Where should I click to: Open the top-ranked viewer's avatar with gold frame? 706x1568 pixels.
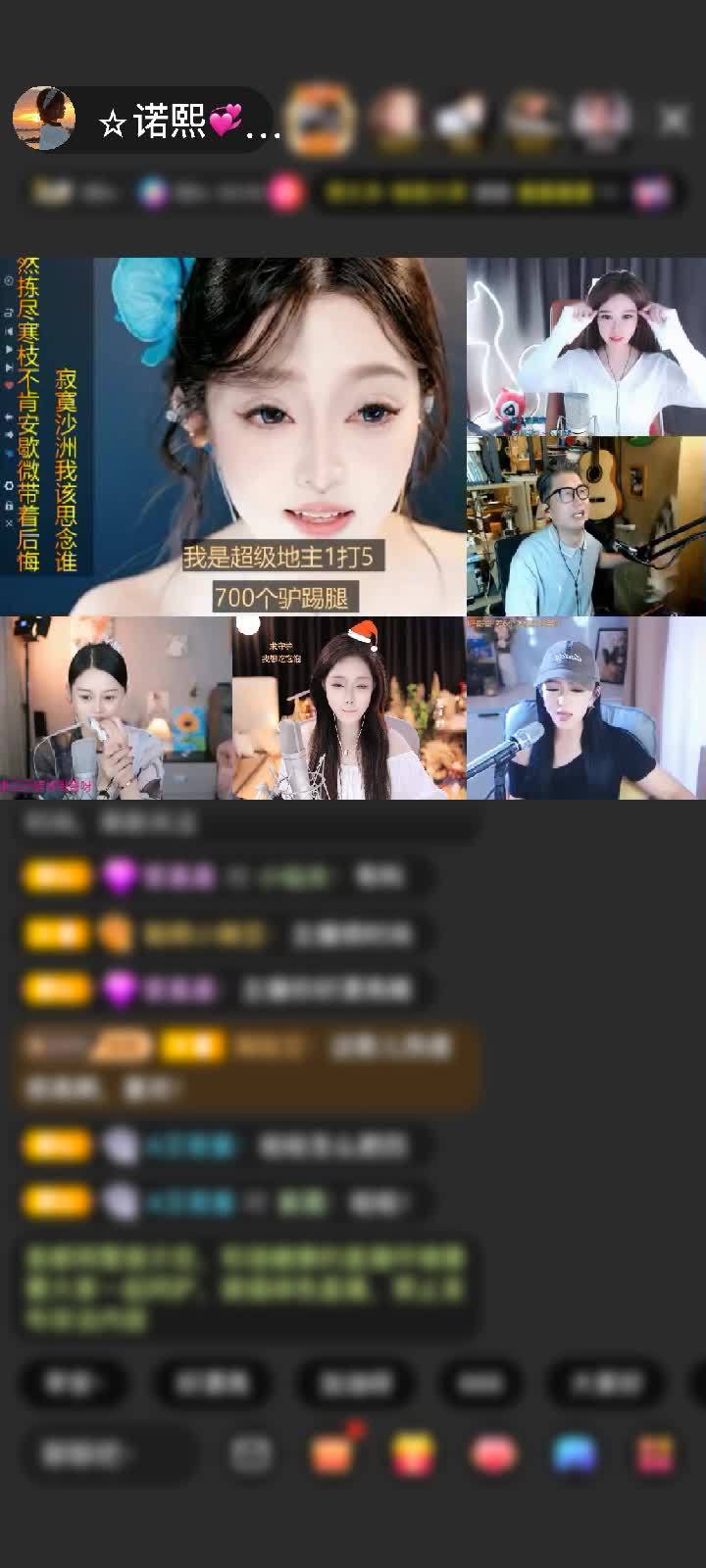pyautogui.click(x=320, y=119)
